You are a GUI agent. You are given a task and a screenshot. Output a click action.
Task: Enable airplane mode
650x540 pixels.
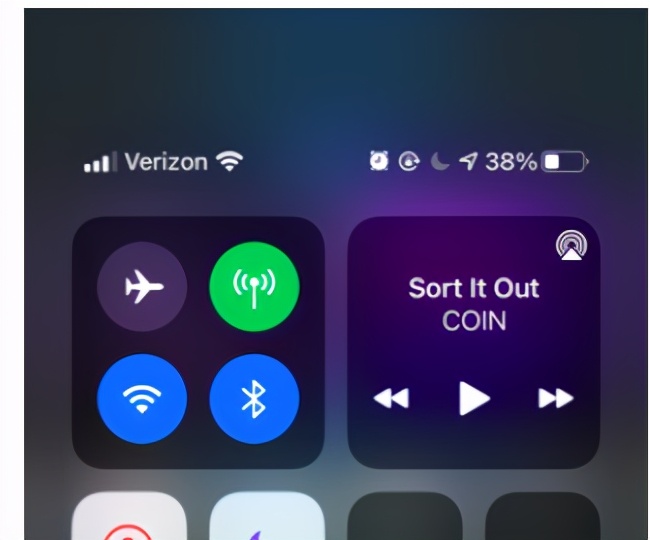coord(142,288)
